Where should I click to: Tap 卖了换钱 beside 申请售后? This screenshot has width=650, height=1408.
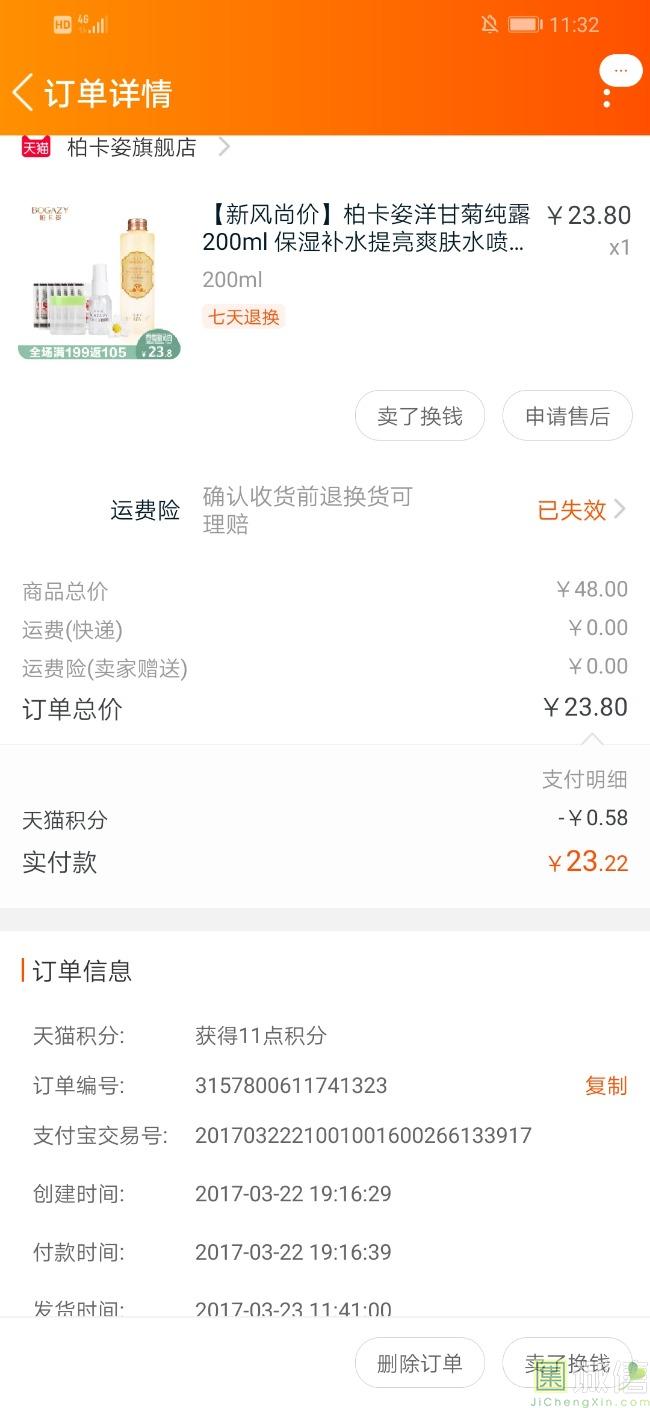coord(420,416)
